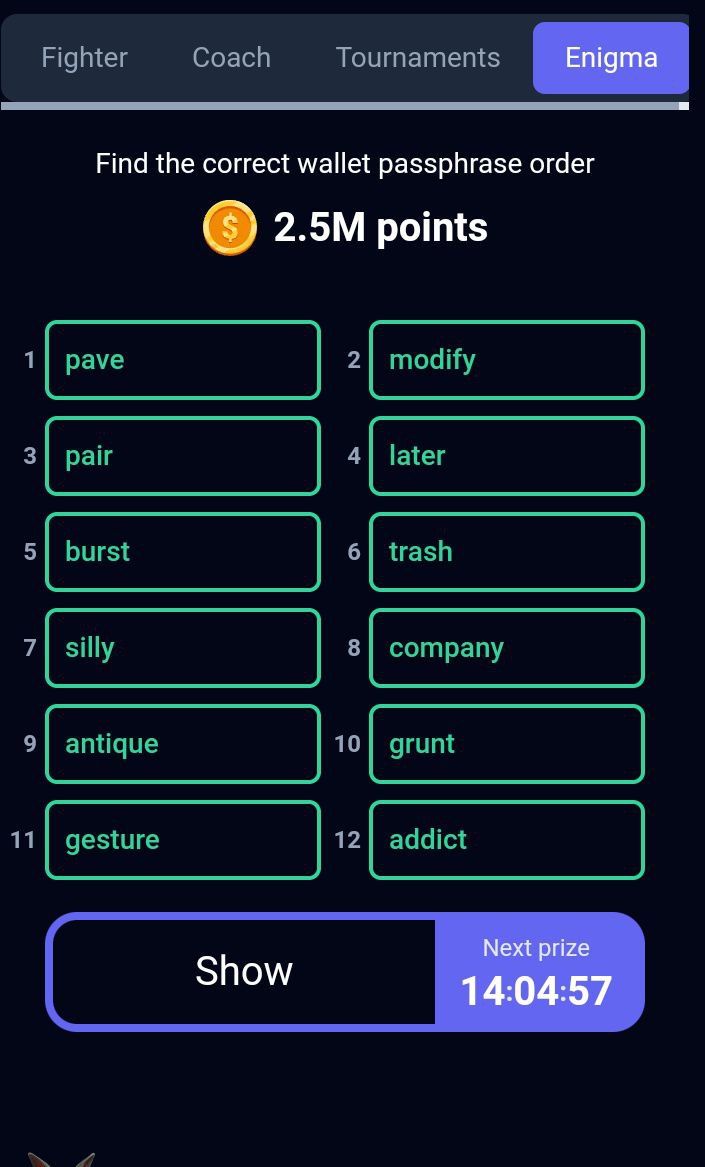Tap the 'company' word box
Image resolution: width=705 pixels, height=1167 pixels.
coord(507,648)
